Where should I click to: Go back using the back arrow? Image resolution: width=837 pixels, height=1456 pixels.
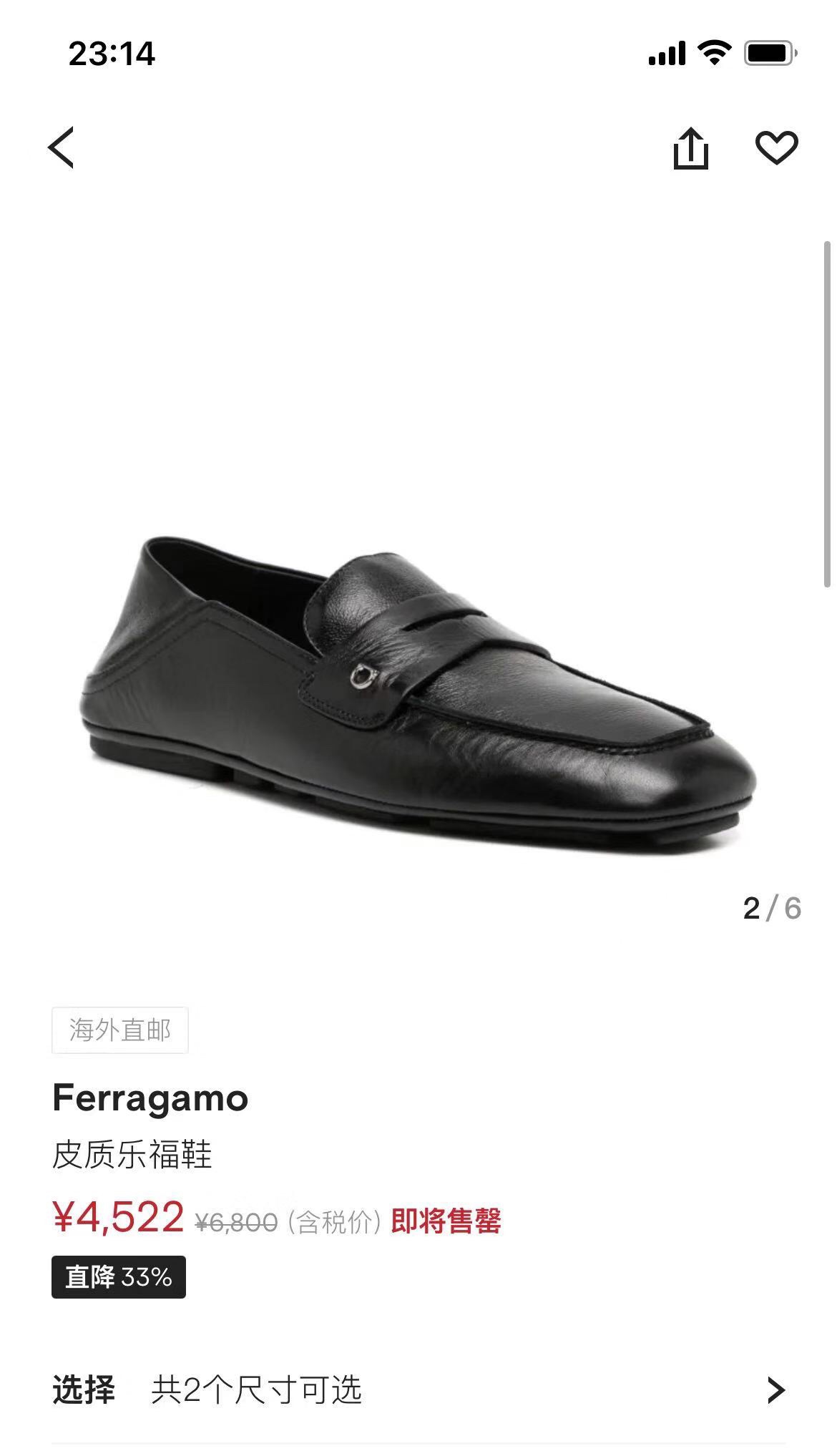[x=61, y=147]
